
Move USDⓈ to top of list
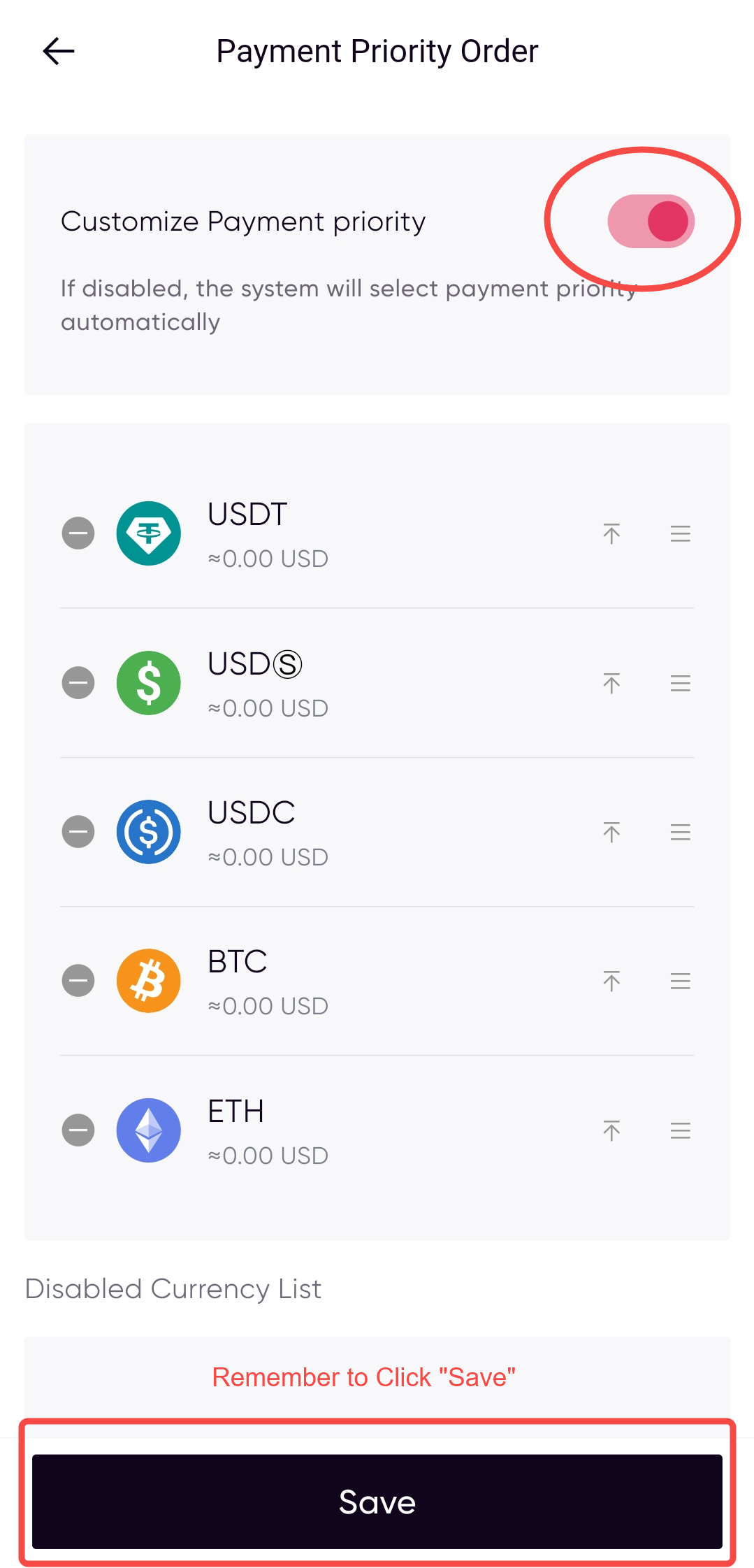pyautogui.click(x=611, y=683)
